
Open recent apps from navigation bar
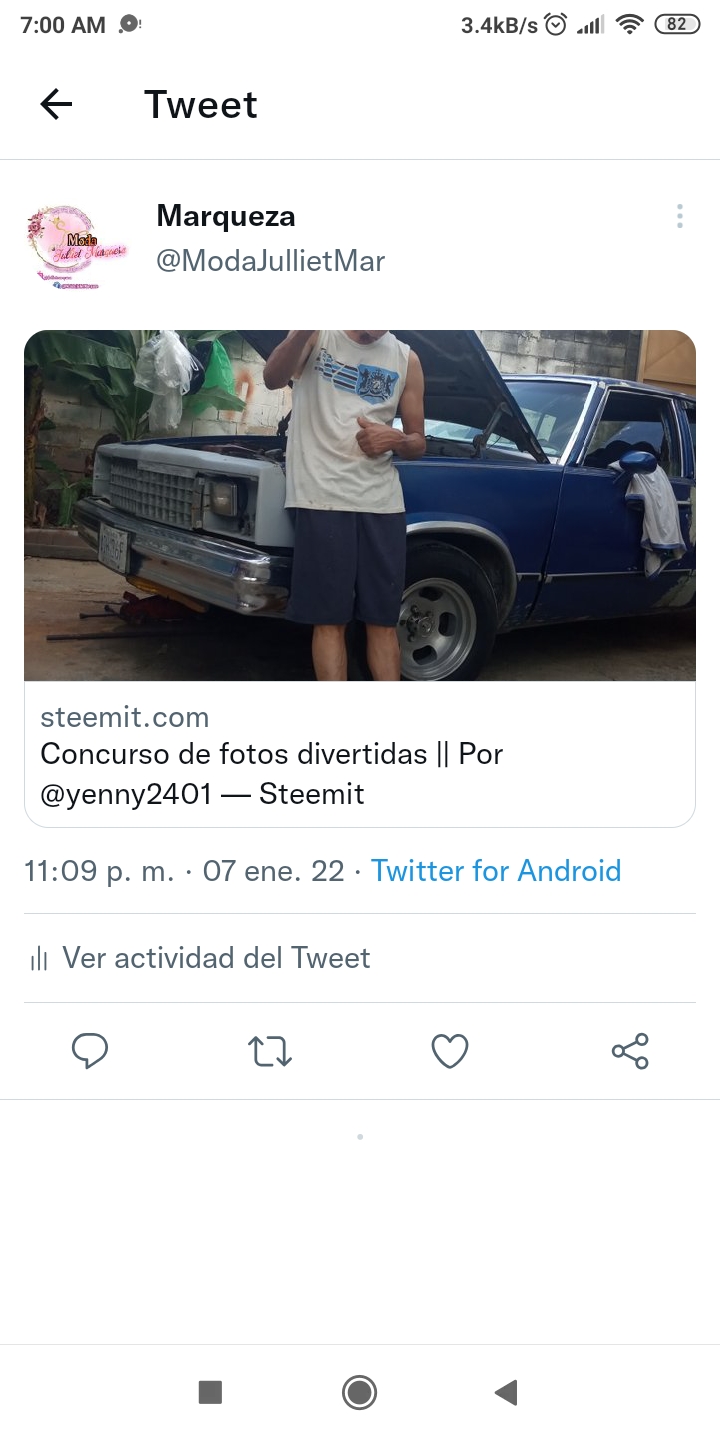[210, 1392]
